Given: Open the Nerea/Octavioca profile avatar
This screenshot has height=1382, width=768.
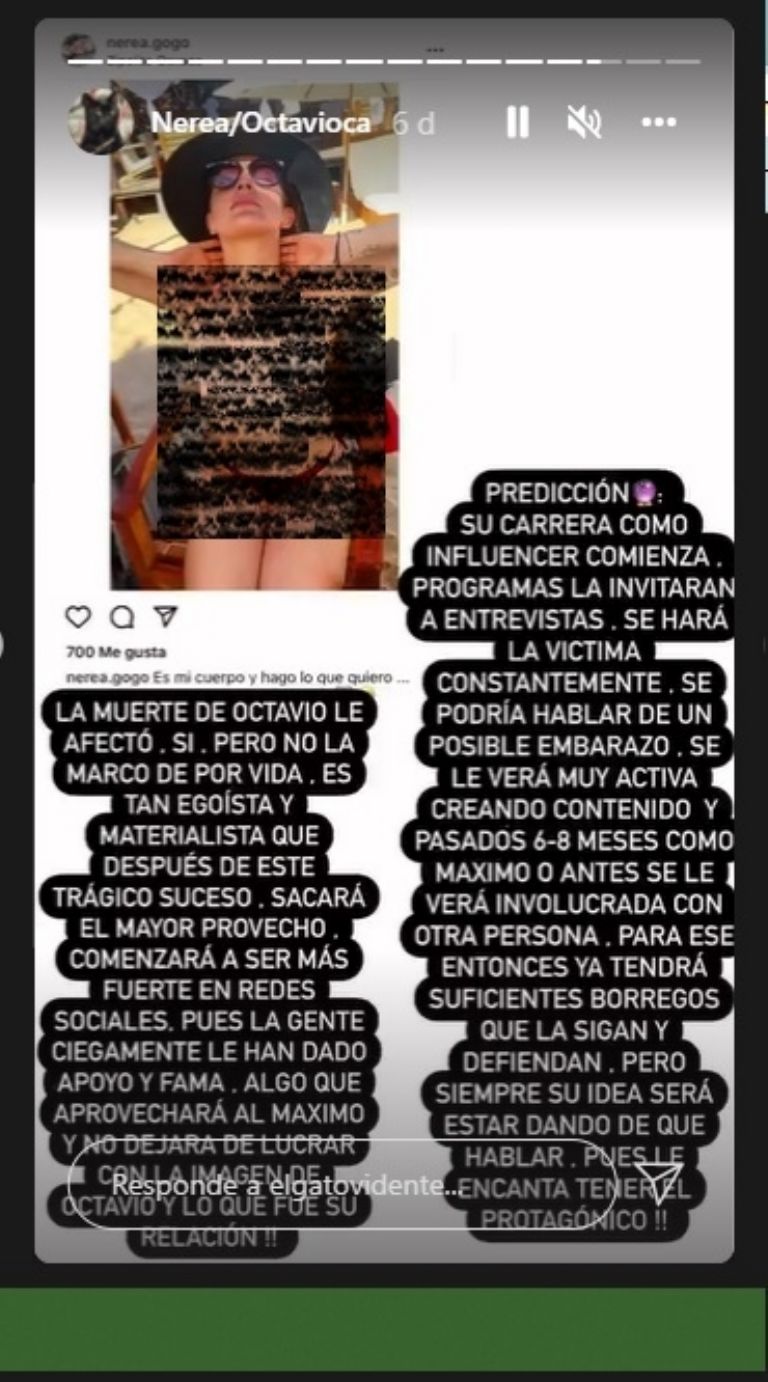Looking at the screenshot, I should [99, 121].
